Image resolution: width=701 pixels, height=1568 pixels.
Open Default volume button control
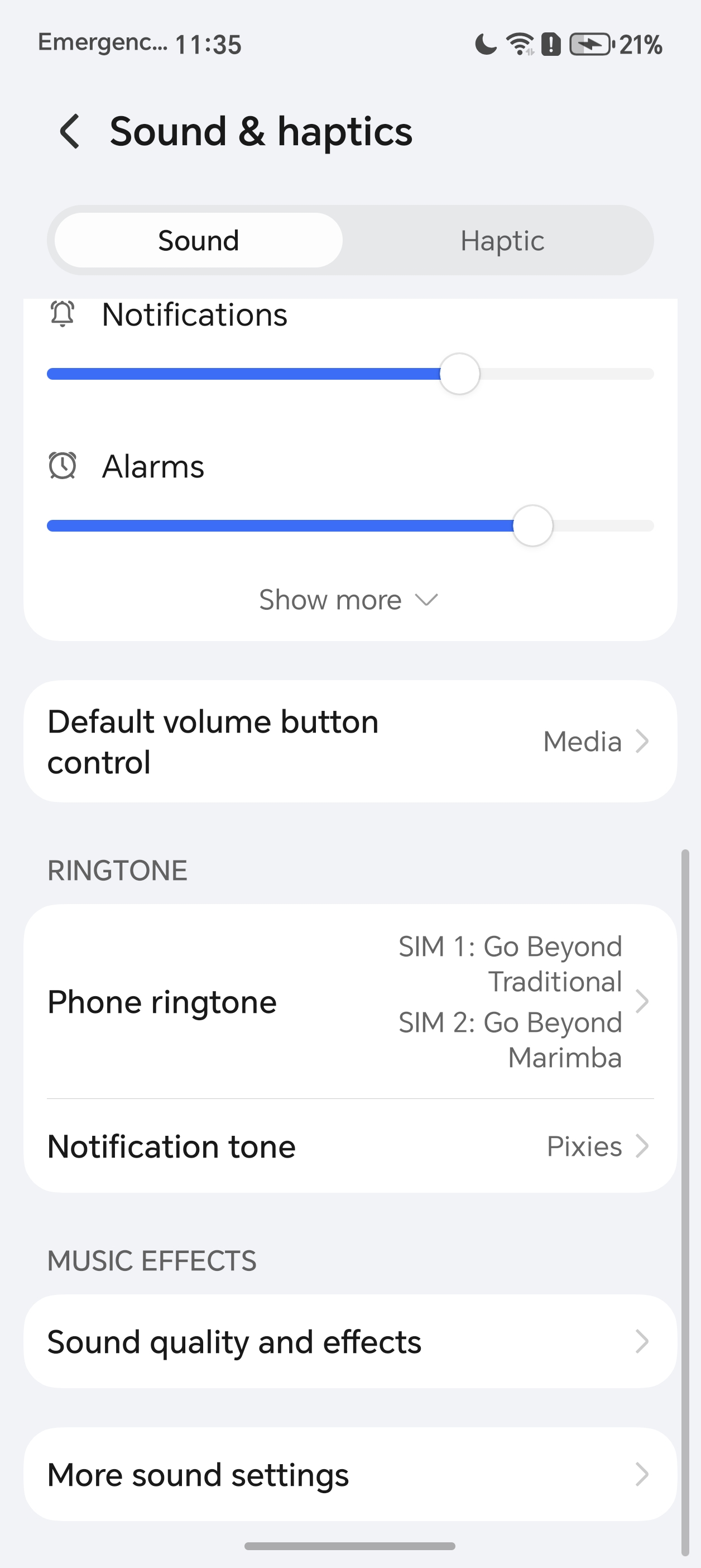[x=350, y=742]
